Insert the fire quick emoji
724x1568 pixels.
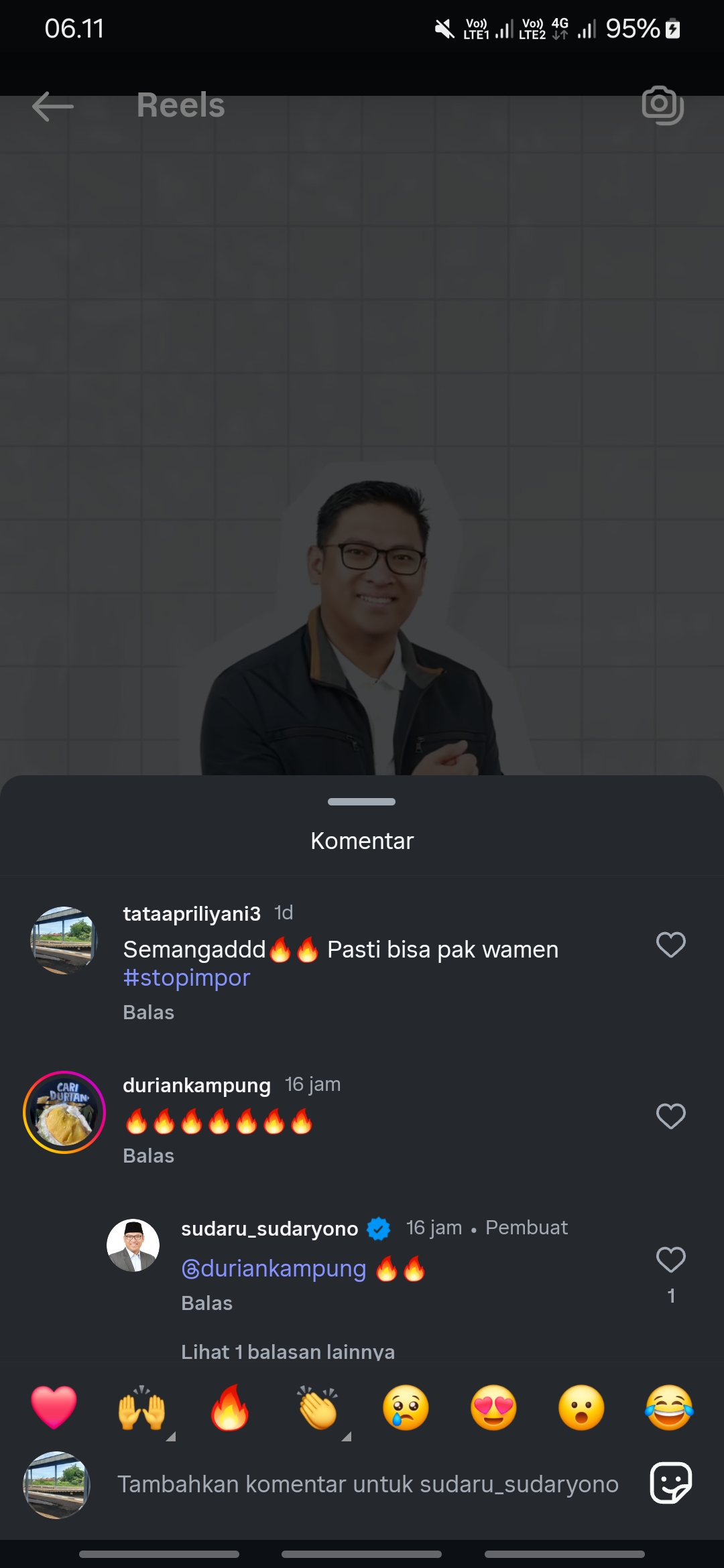[x=229, y=1407]
